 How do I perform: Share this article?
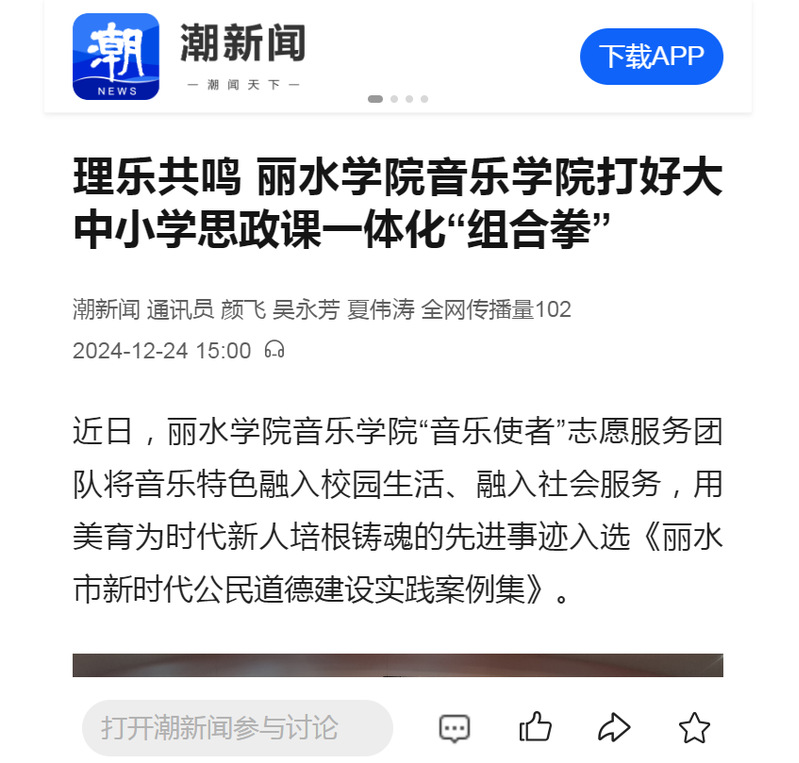coord(614,727)
